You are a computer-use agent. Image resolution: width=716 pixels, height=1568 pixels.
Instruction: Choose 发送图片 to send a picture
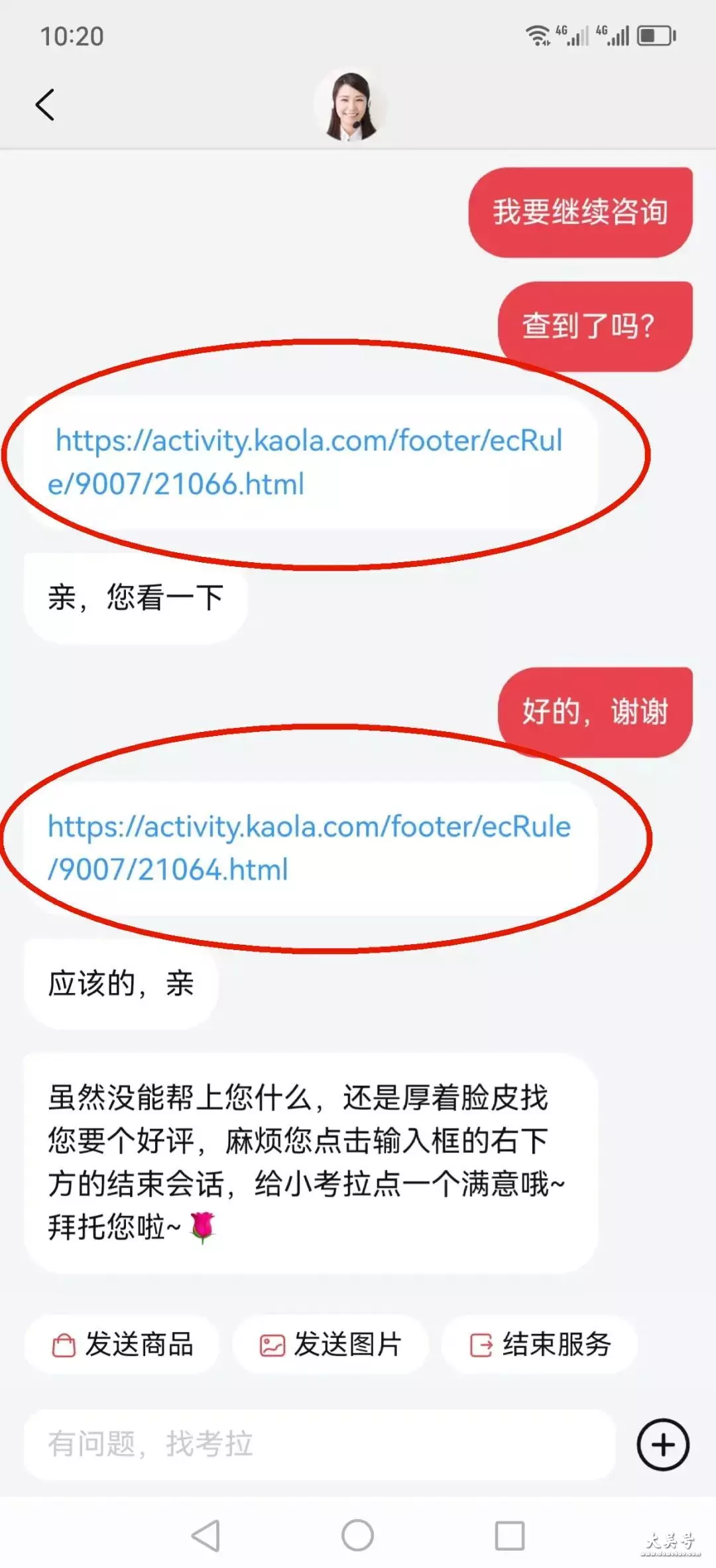[330, 1345]
